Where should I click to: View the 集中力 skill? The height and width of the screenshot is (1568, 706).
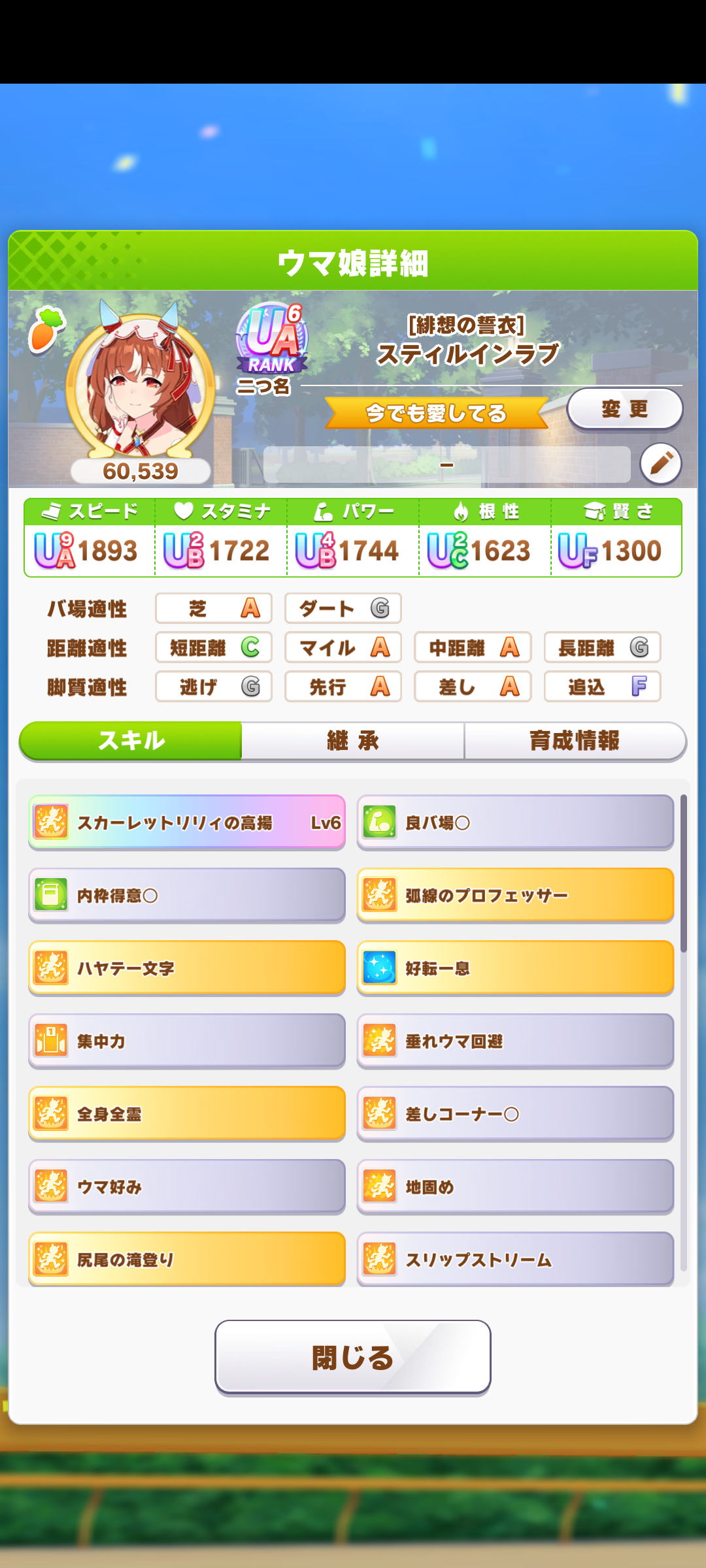187,1041
